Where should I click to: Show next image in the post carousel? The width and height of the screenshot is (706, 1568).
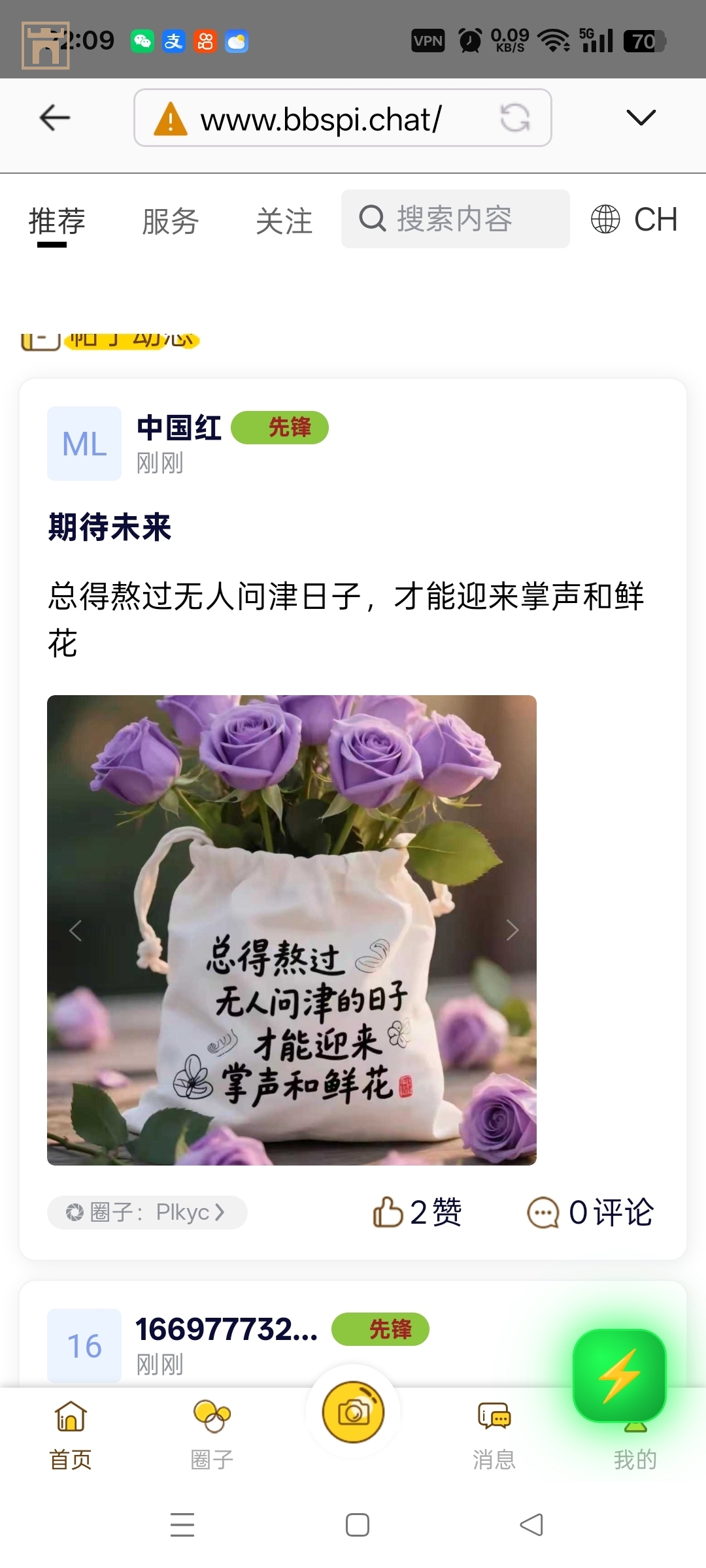(x=512, y=930)
